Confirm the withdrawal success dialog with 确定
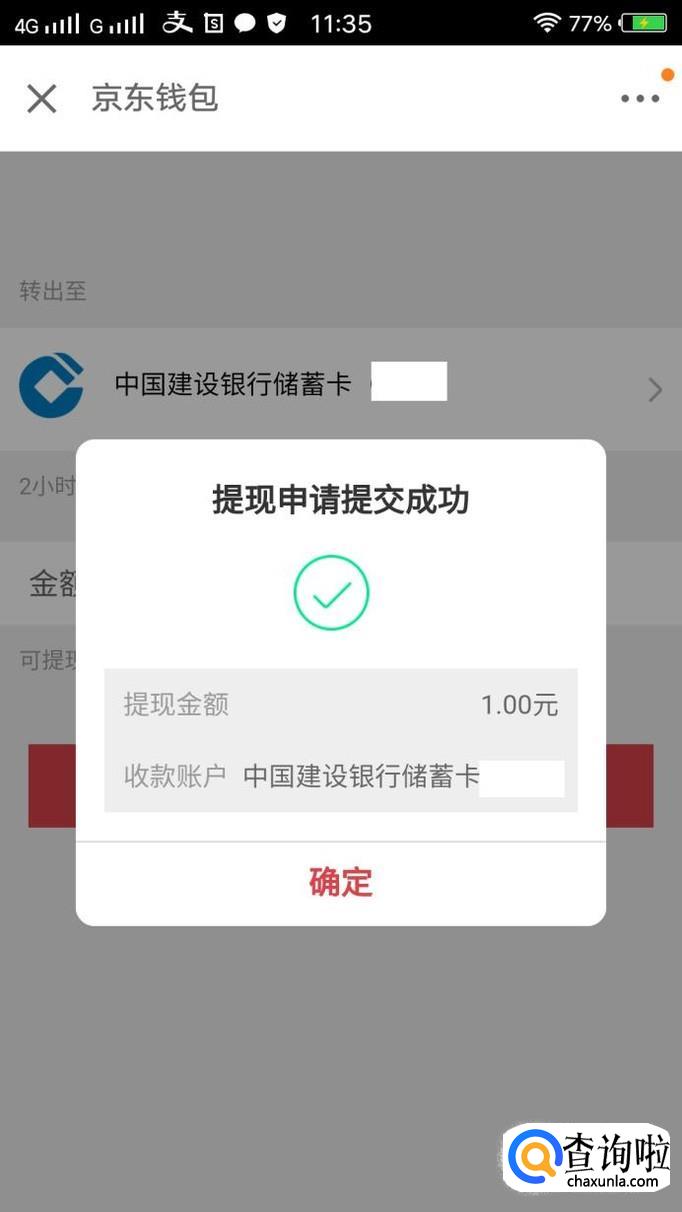The height and width of the screenshot is (1212, 682). pyautogui.click(x=340, y=882)
